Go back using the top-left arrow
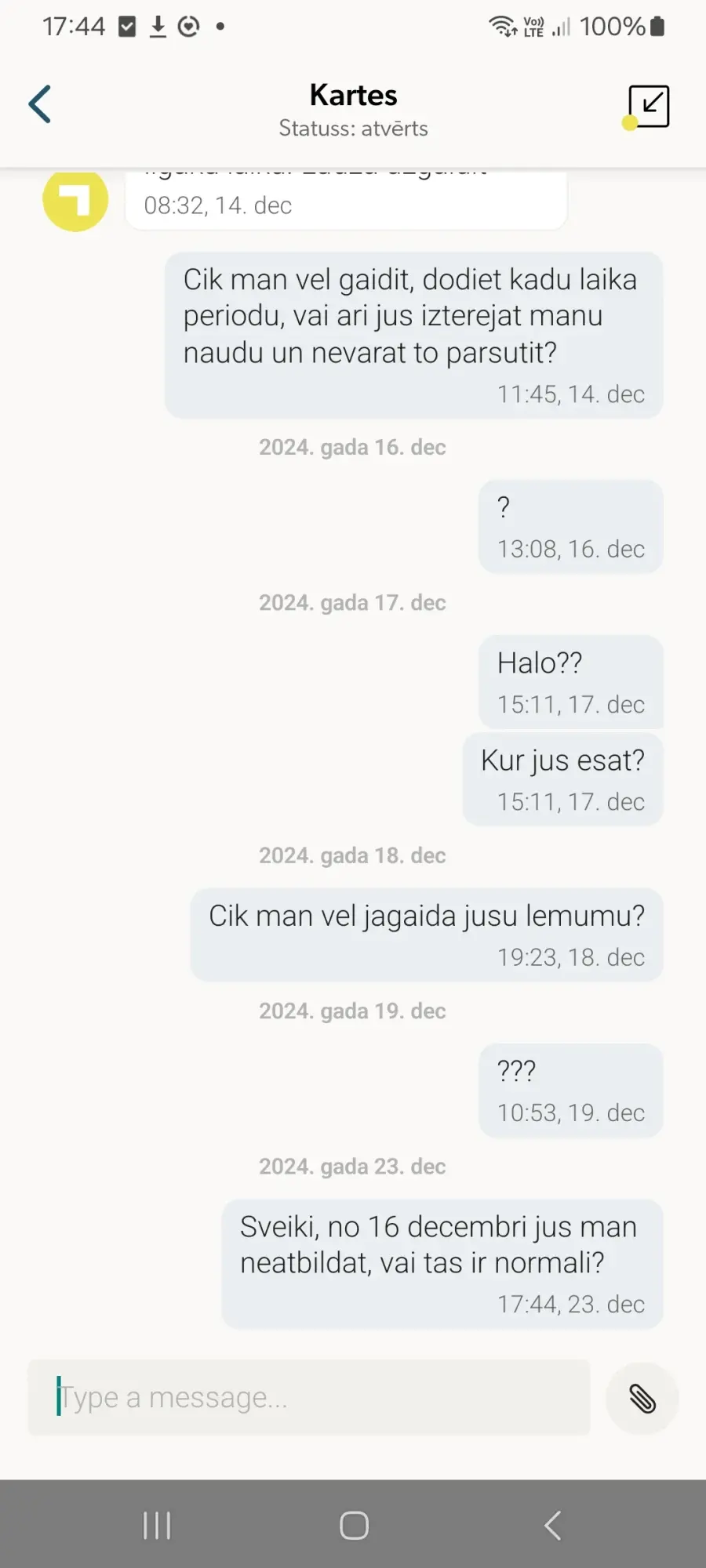Viewport: 706px width, 1568px height. coord(40,104)
